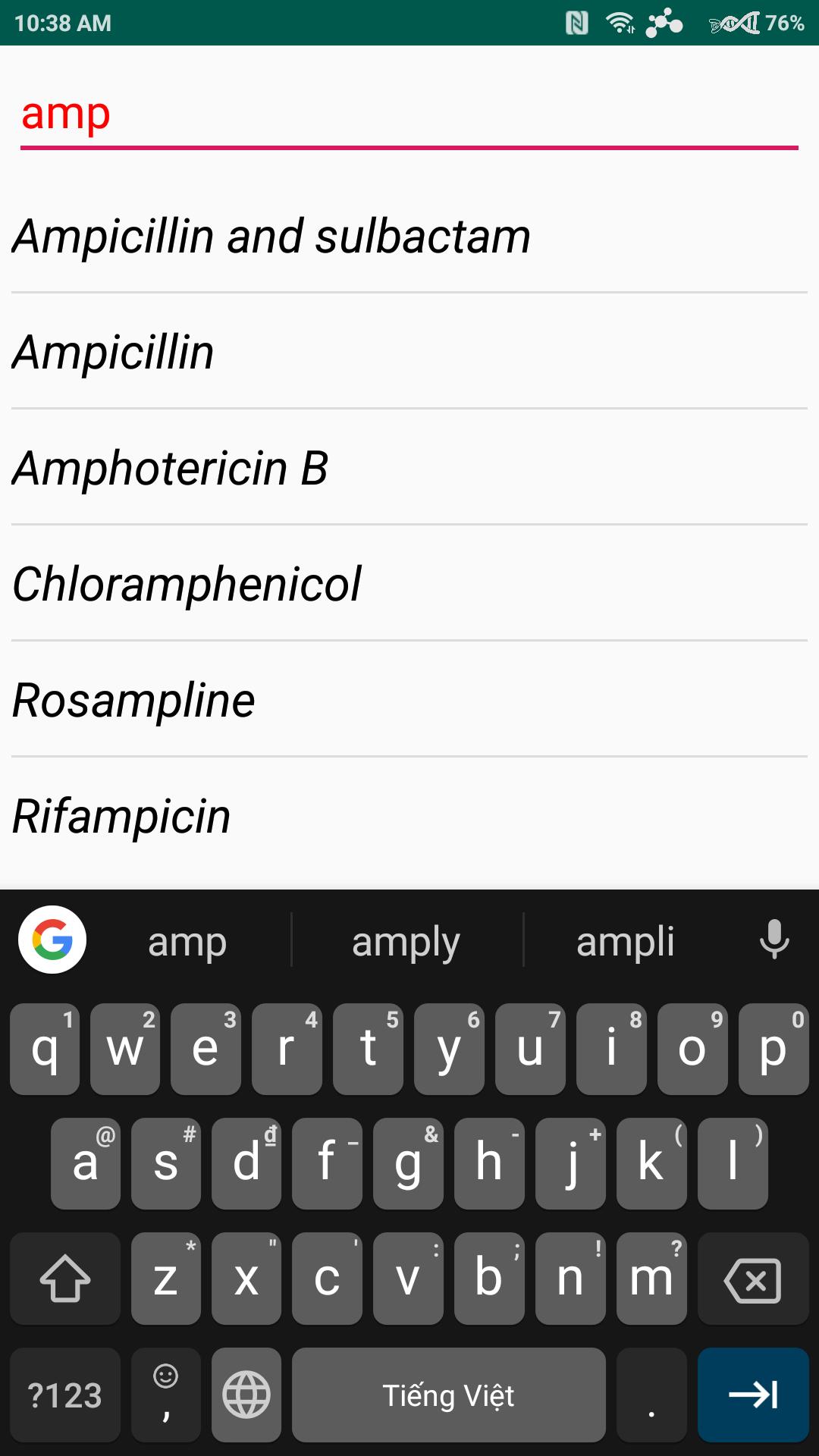
Task: Start voice input with the microphone
Action: tap(773, 940)
